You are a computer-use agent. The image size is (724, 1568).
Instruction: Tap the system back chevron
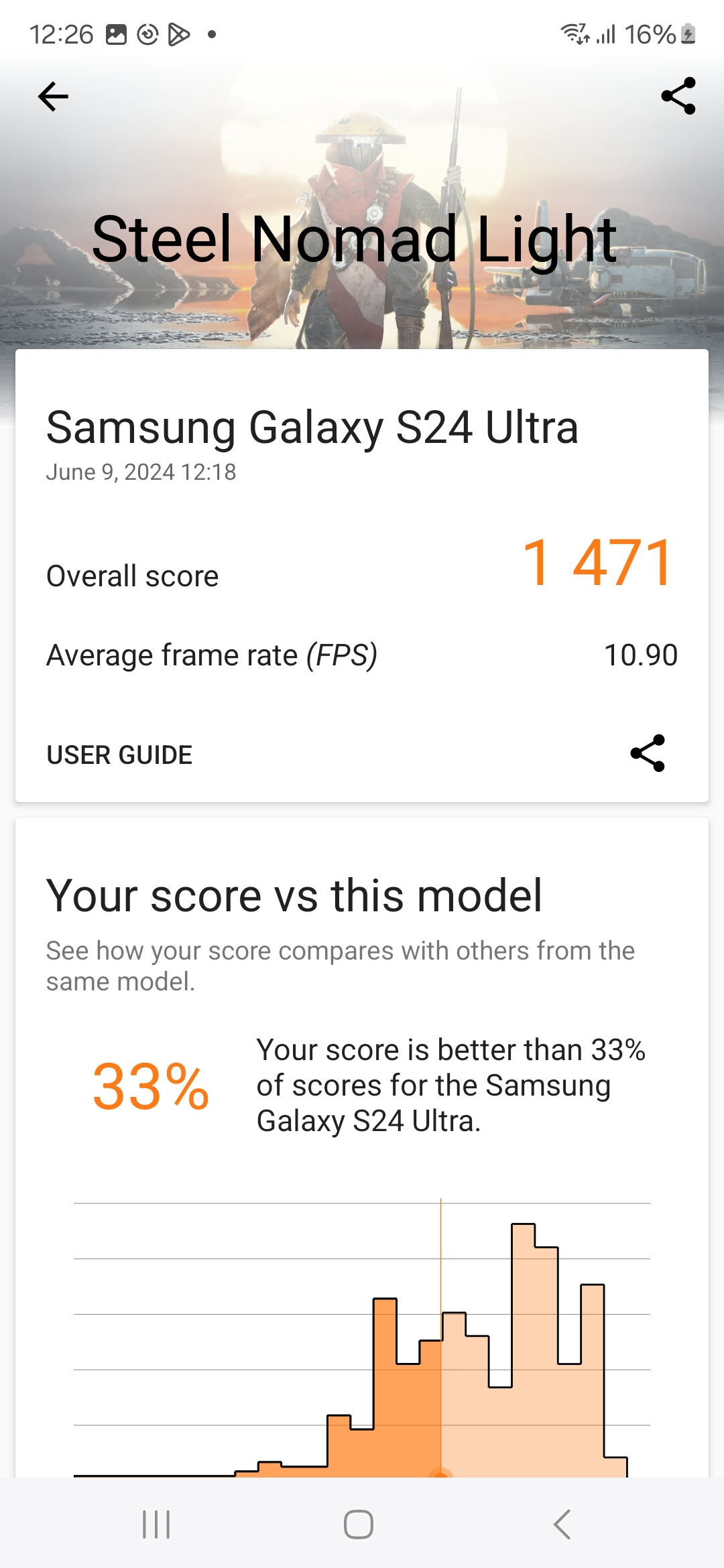click(562, 1524)
